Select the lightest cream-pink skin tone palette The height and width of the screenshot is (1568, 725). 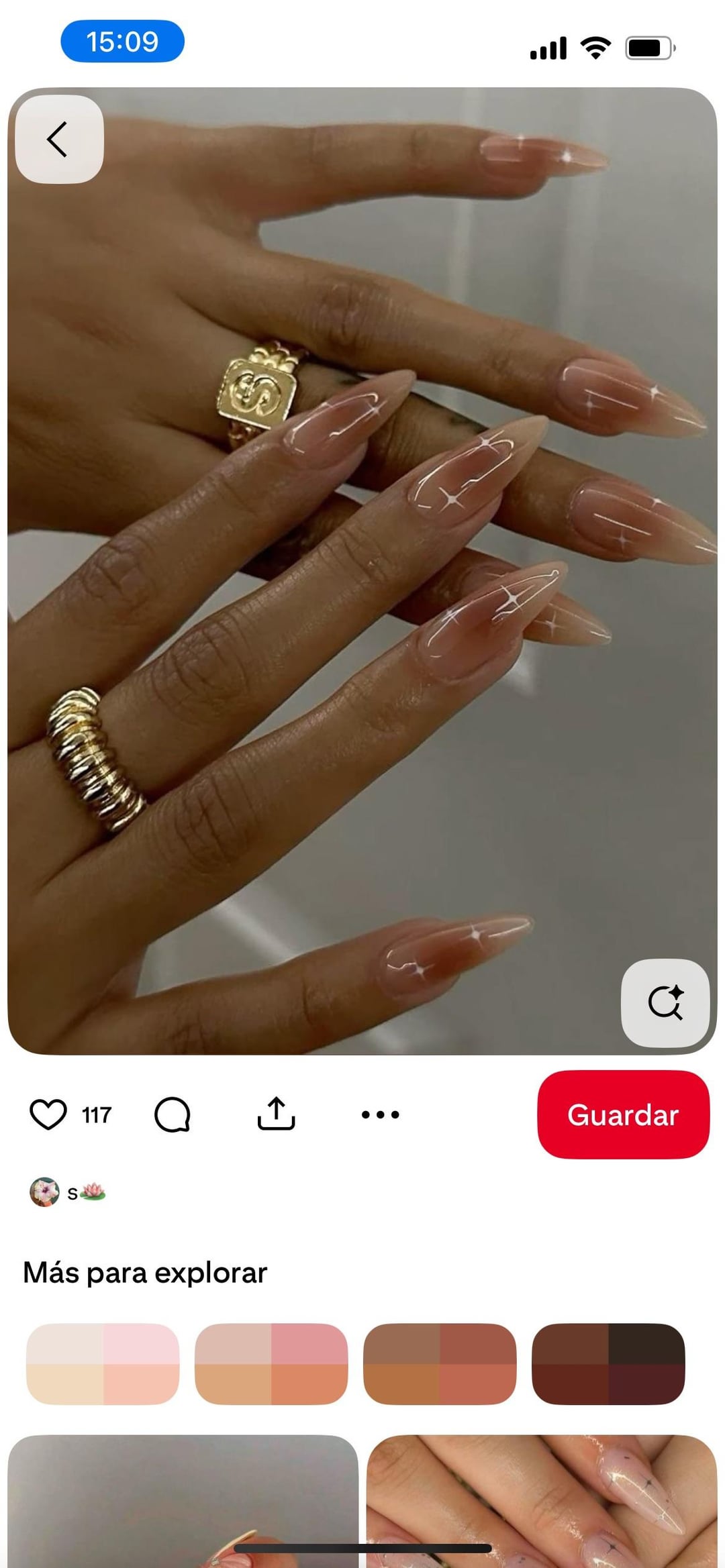(x=103, y=1363)
